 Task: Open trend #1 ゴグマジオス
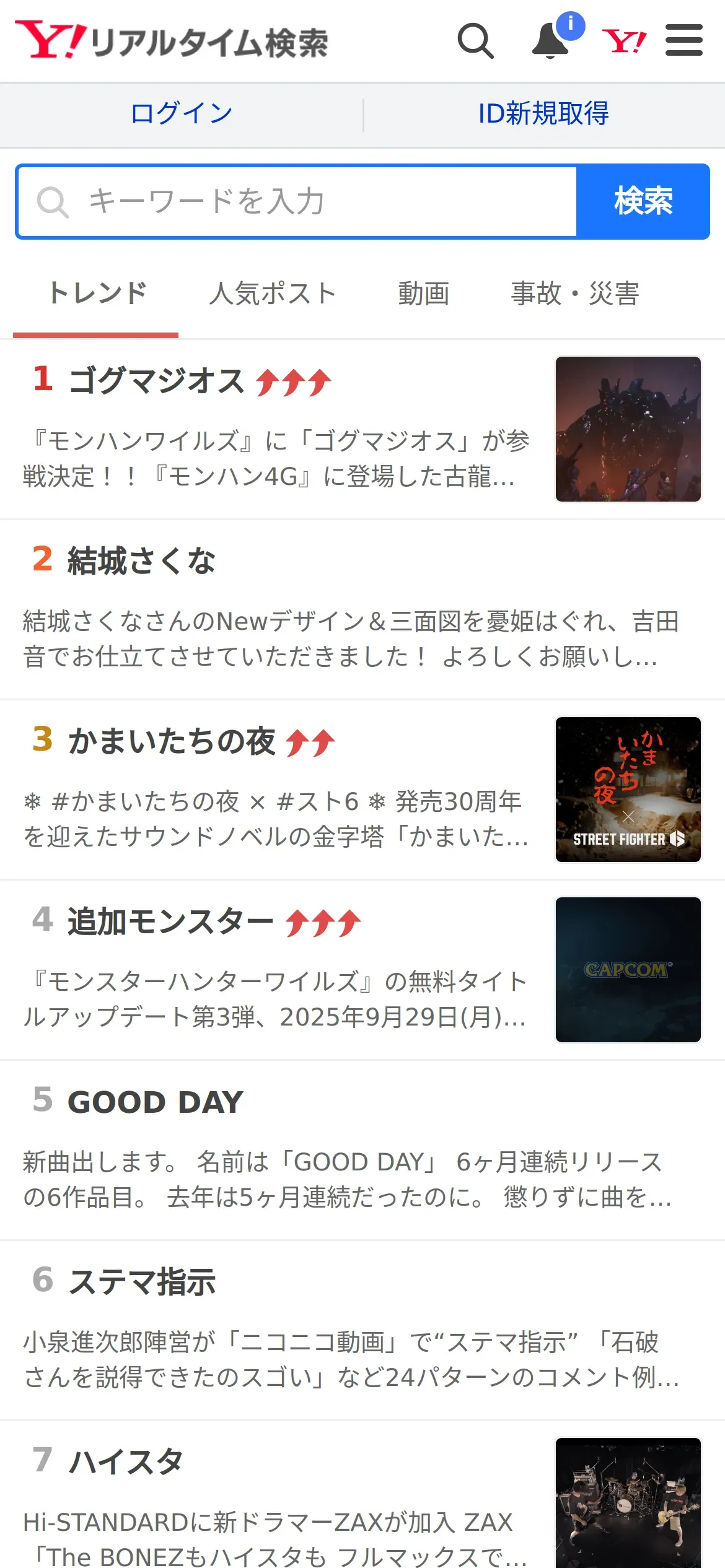(x=157, y=380)
